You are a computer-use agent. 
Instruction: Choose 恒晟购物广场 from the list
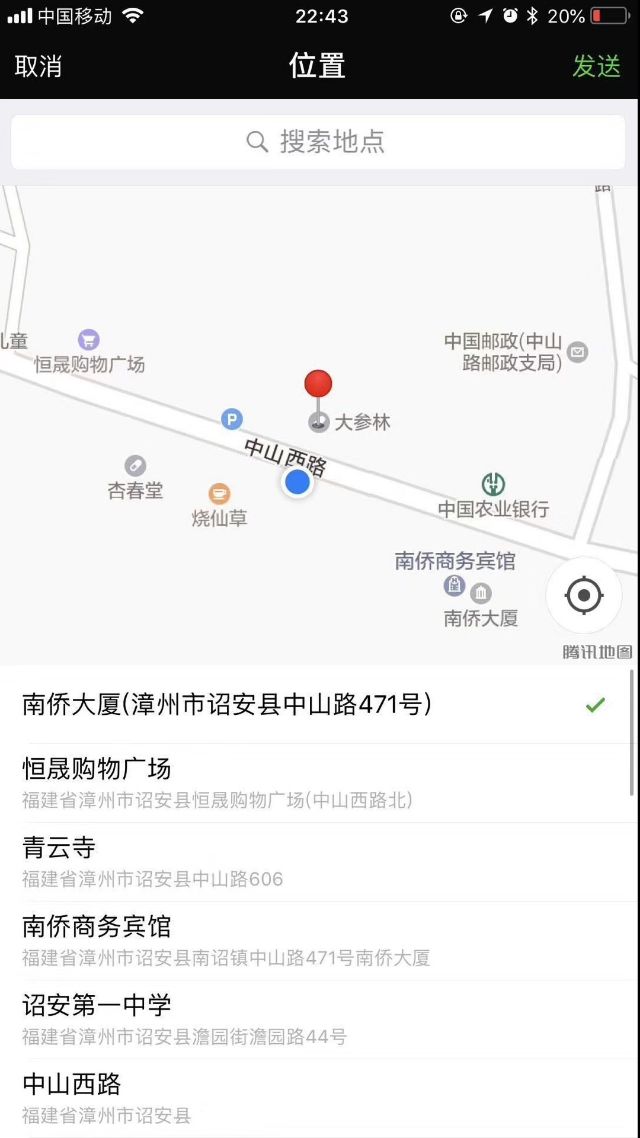318,783
